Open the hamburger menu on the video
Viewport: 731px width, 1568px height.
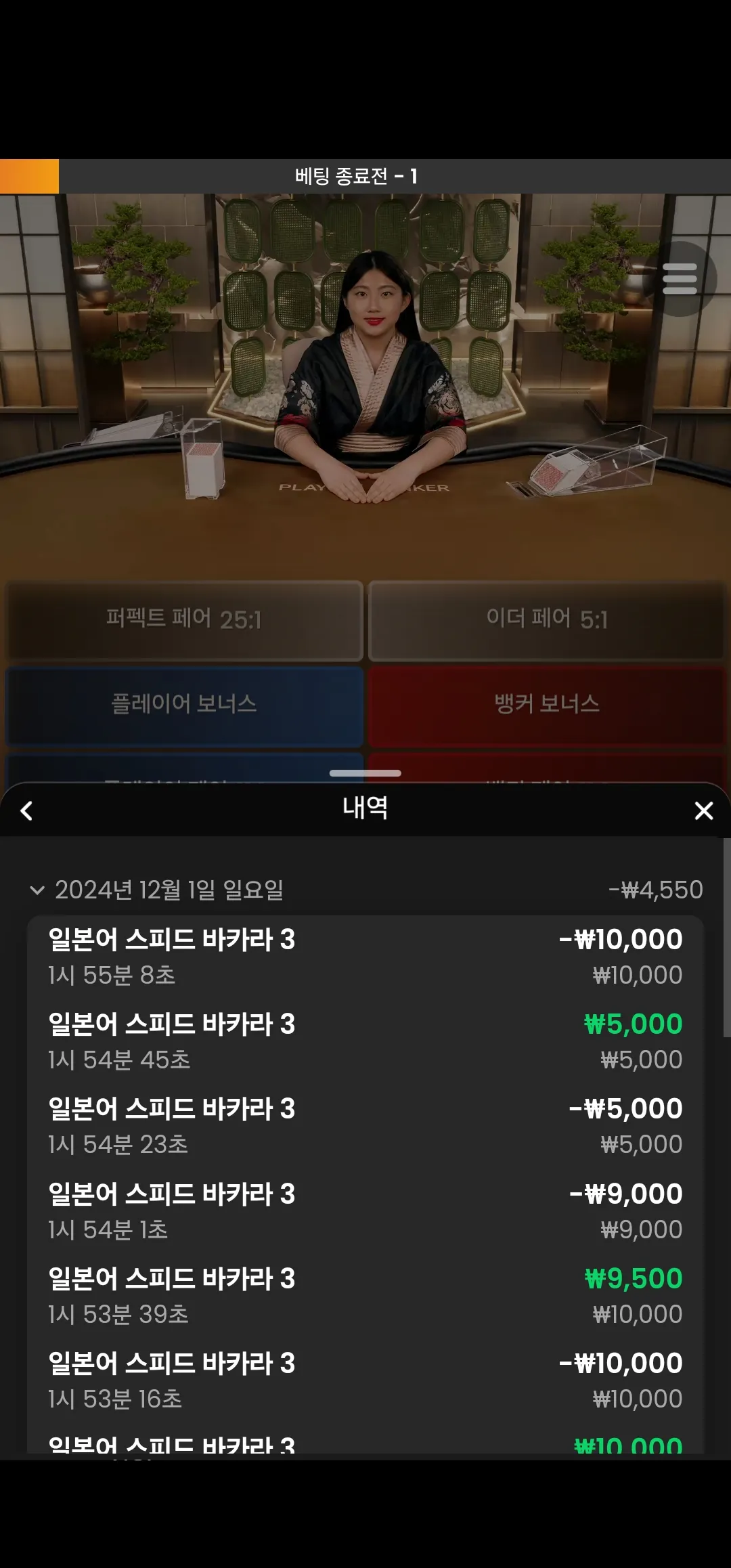pyautogui.click(x=680, y=279)
